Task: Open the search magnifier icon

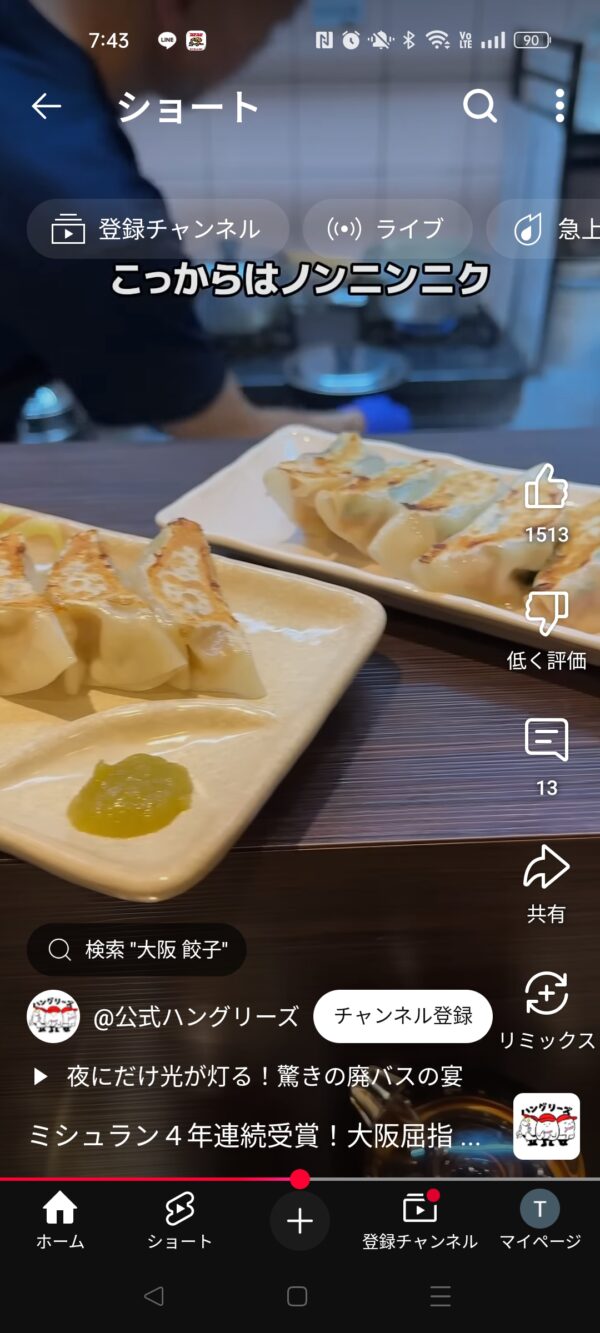Action: [480, 106]
